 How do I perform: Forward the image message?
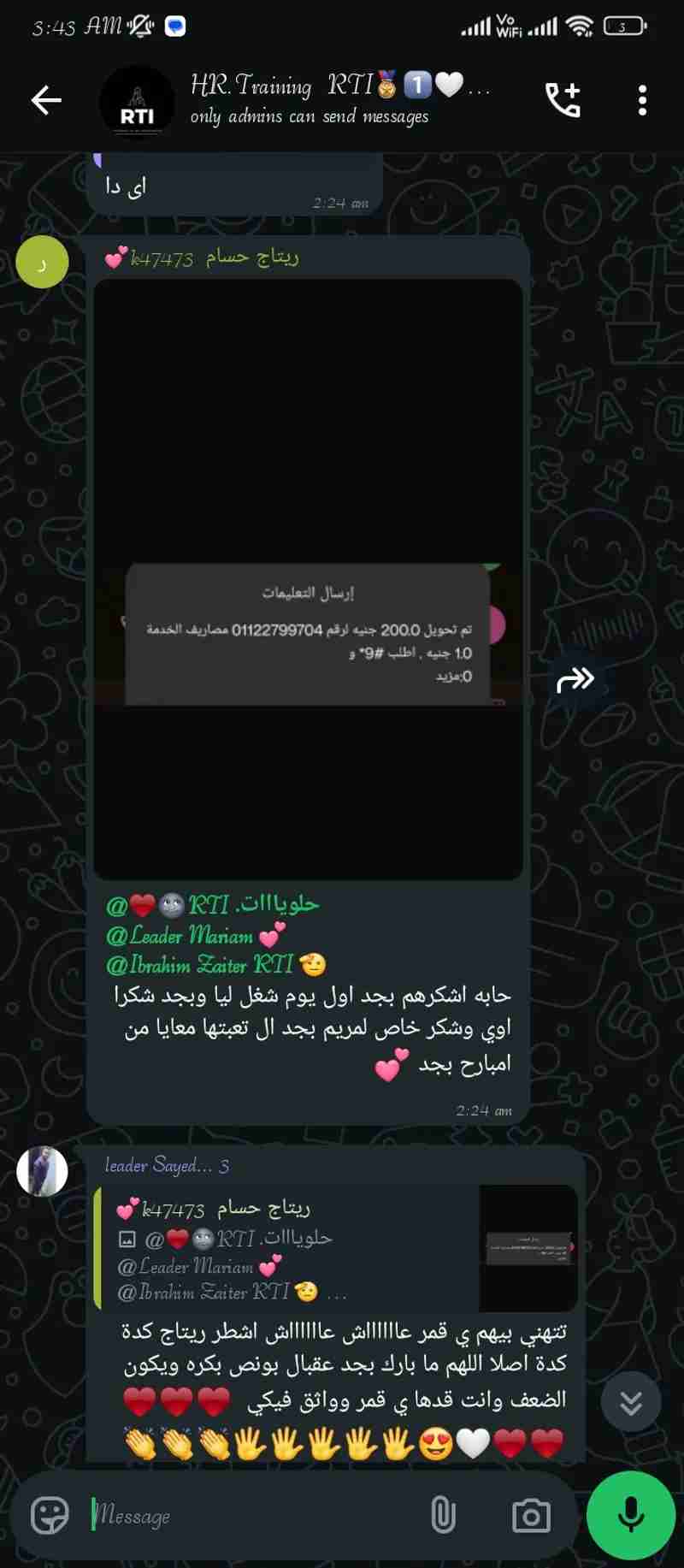tap(575, 680)
